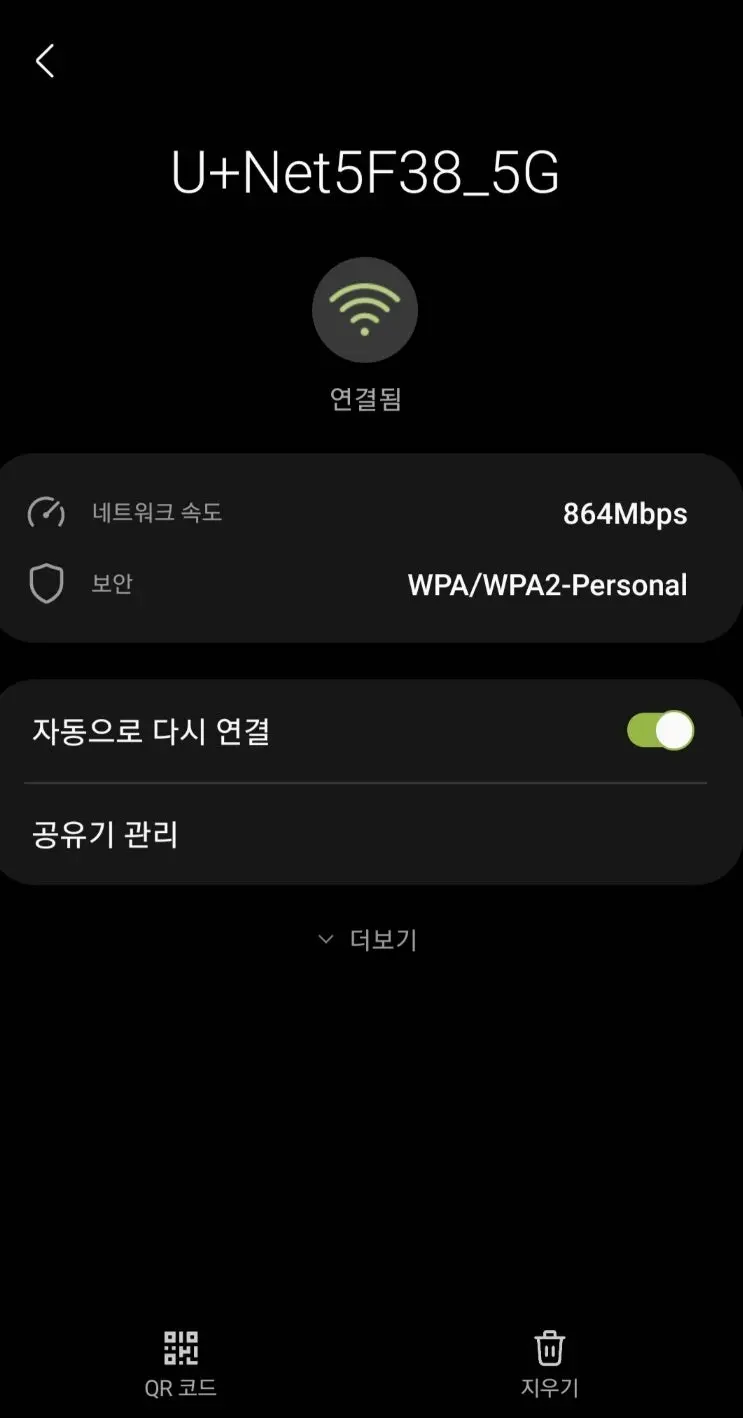This screenshot has width=743, height=1418.
Task: Go back using the top-left arrow
Action: point(45,61)
